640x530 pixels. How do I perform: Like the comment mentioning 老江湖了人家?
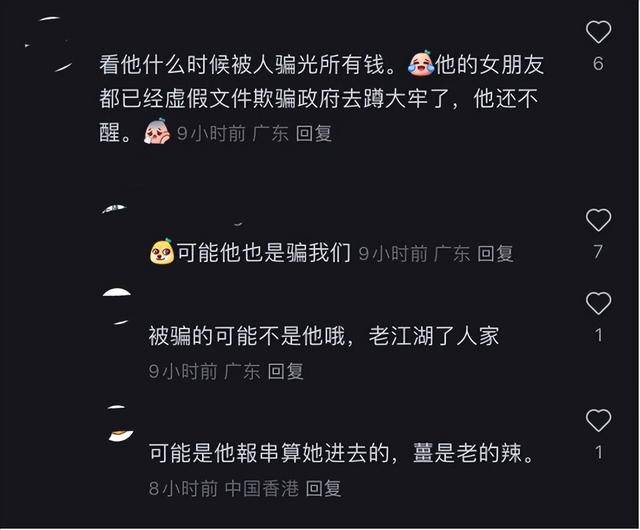tap(598, 303)
